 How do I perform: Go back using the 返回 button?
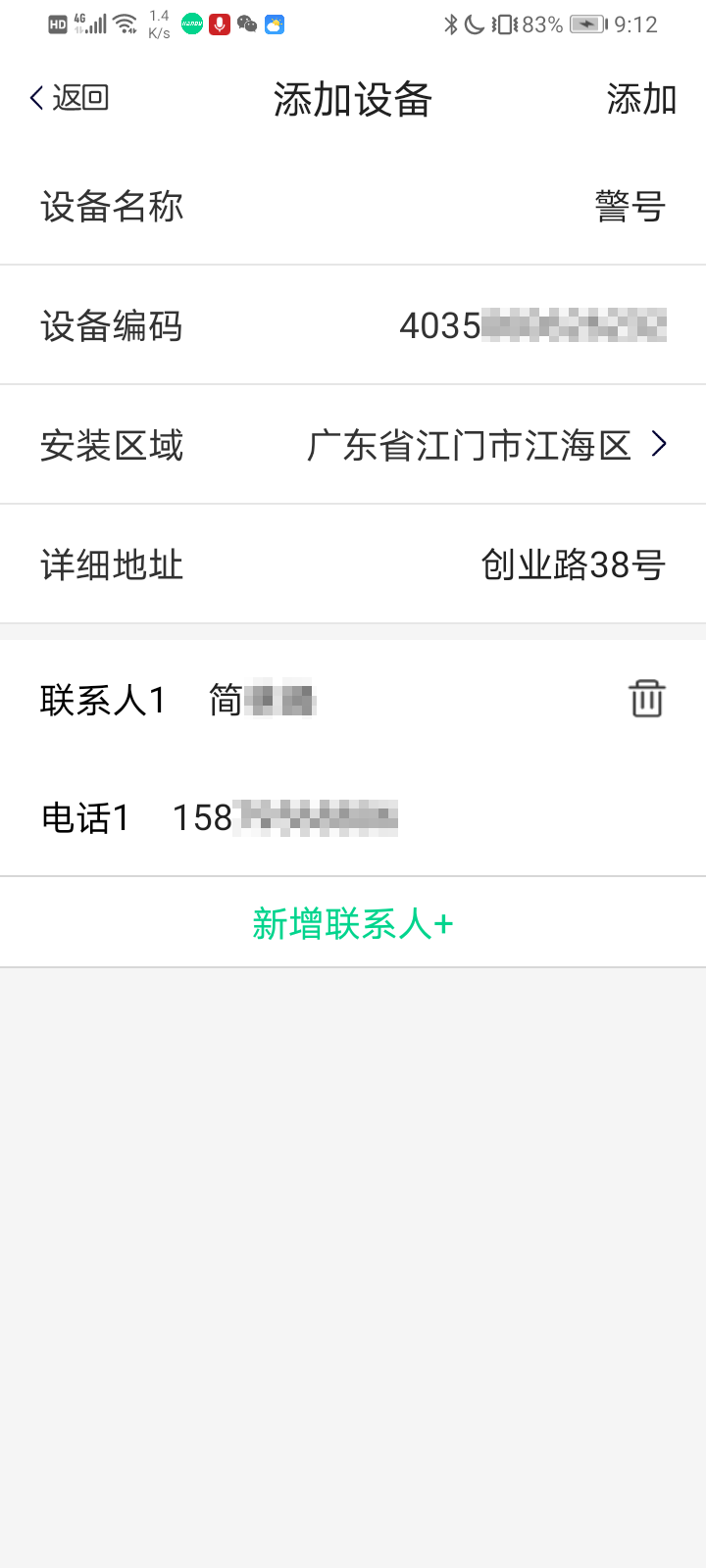coord(69,98)
